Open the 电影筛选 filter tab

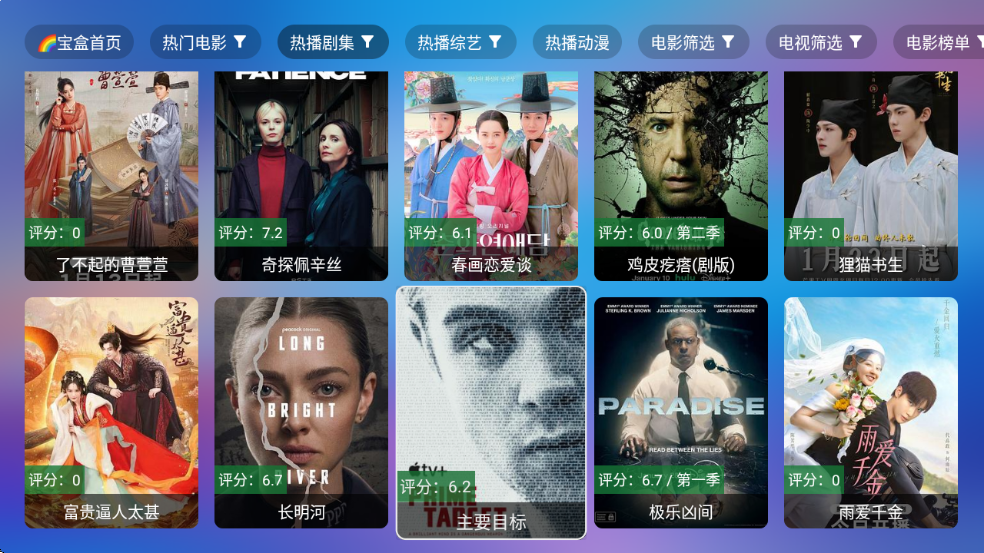pos(693,43)
